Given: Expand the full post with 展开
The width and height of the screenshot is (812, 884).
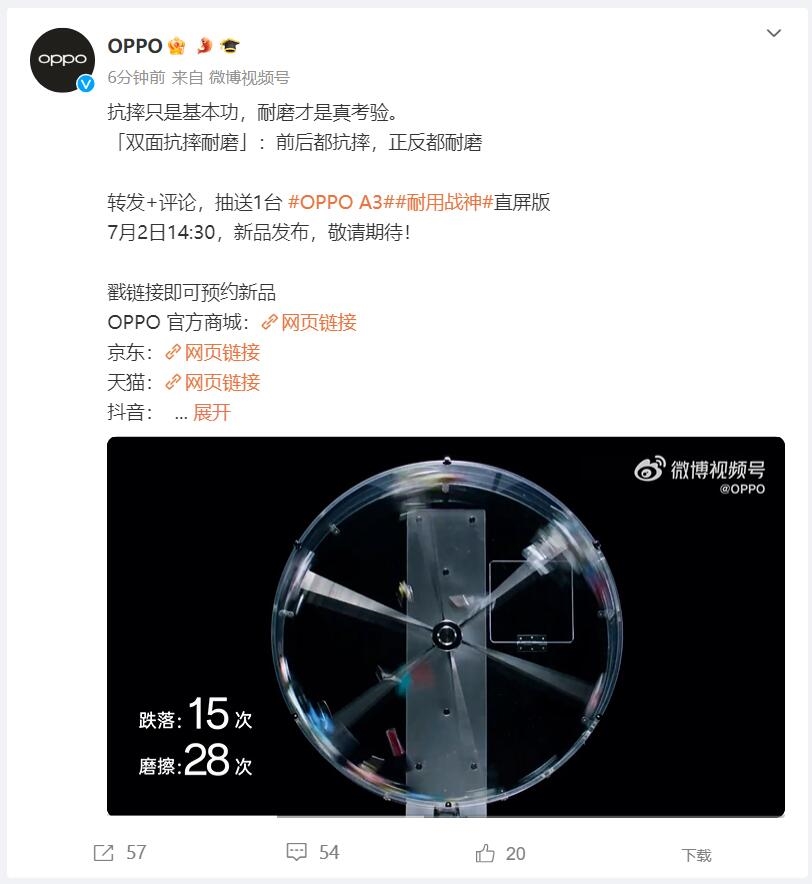Looking at the screenshot, I should pos(211,412).
